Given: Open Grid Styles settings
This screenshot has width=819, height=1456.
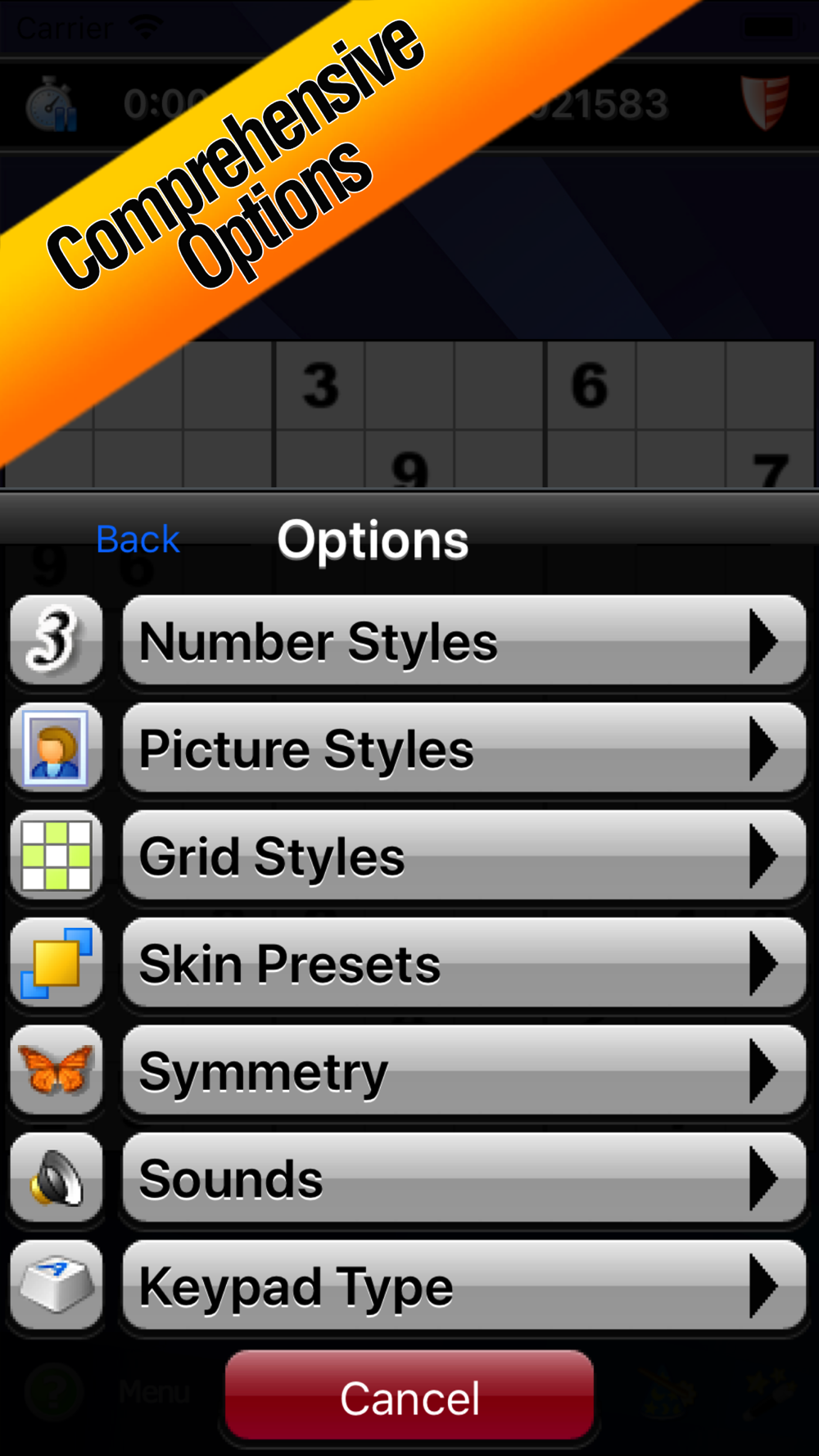Looking at the screenshot, I should pyautogui.click(x=464, y=856).
